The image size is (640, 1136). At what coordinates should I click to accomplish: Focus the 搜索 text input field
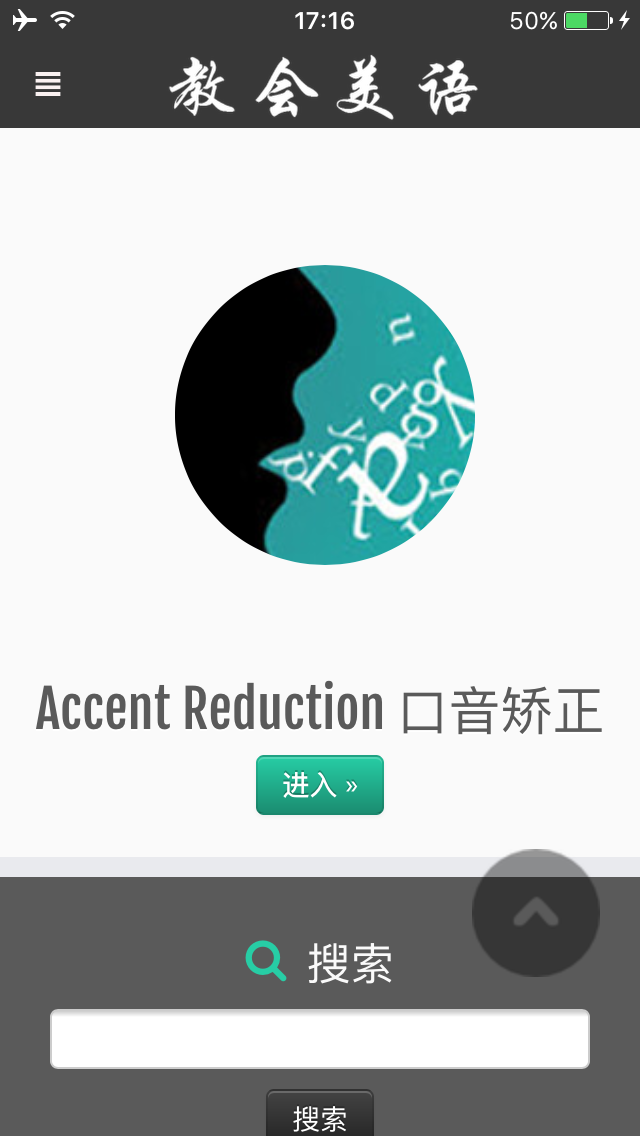[x=320, y=1039]
